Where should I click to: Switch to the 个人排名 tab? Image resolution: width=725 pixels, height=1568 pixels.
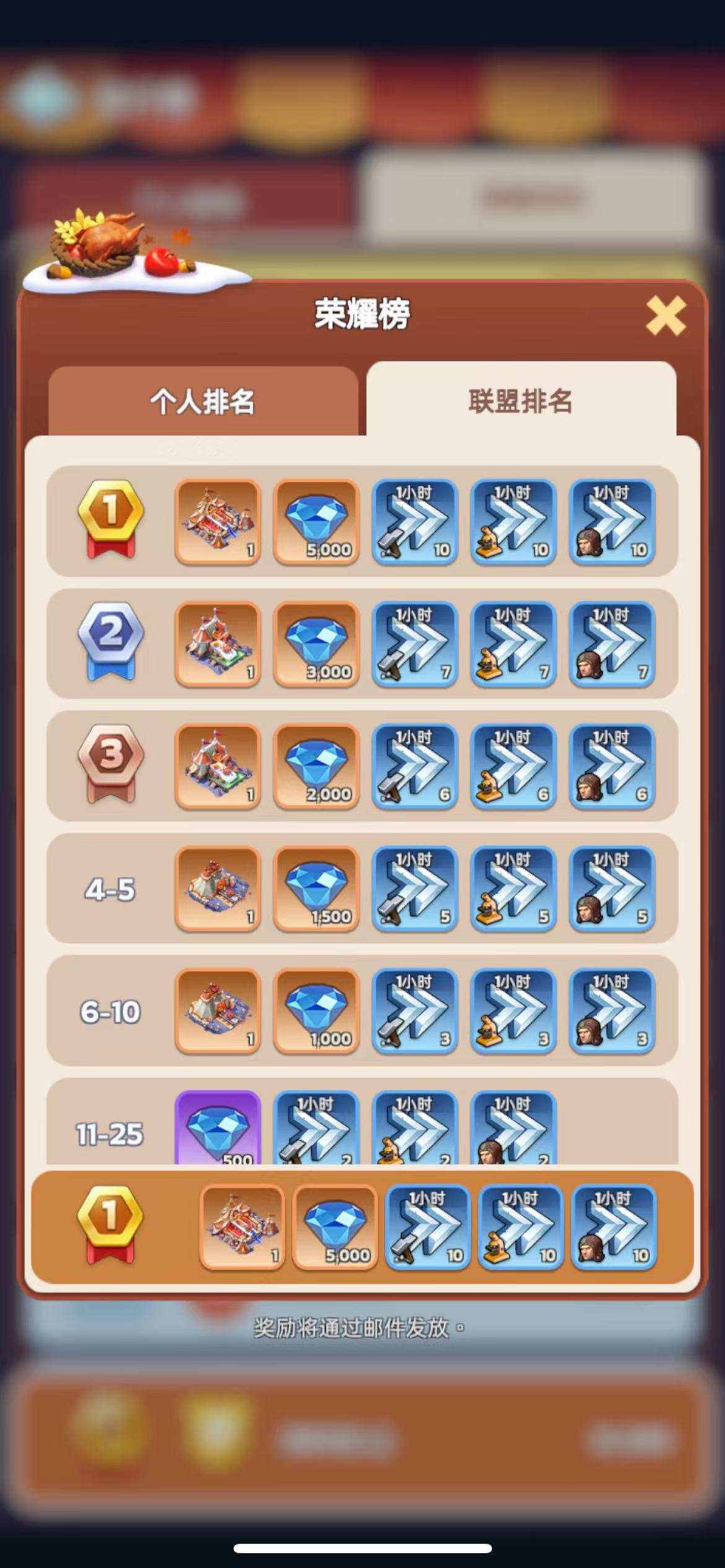203,401
